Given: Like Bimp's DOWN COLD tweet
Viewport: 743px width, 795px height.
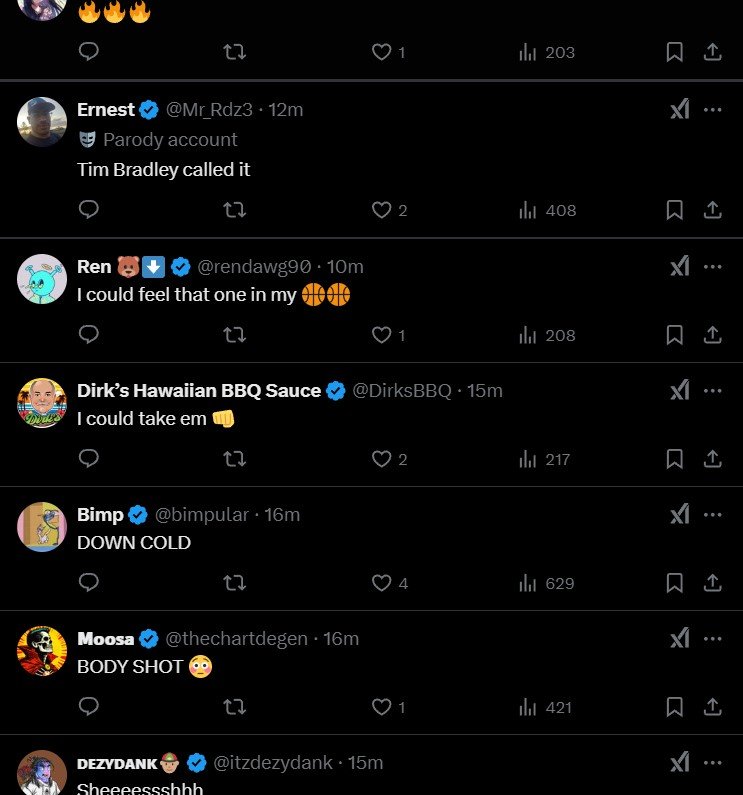Looking at the screenshot, I should [x=381, y=583].
